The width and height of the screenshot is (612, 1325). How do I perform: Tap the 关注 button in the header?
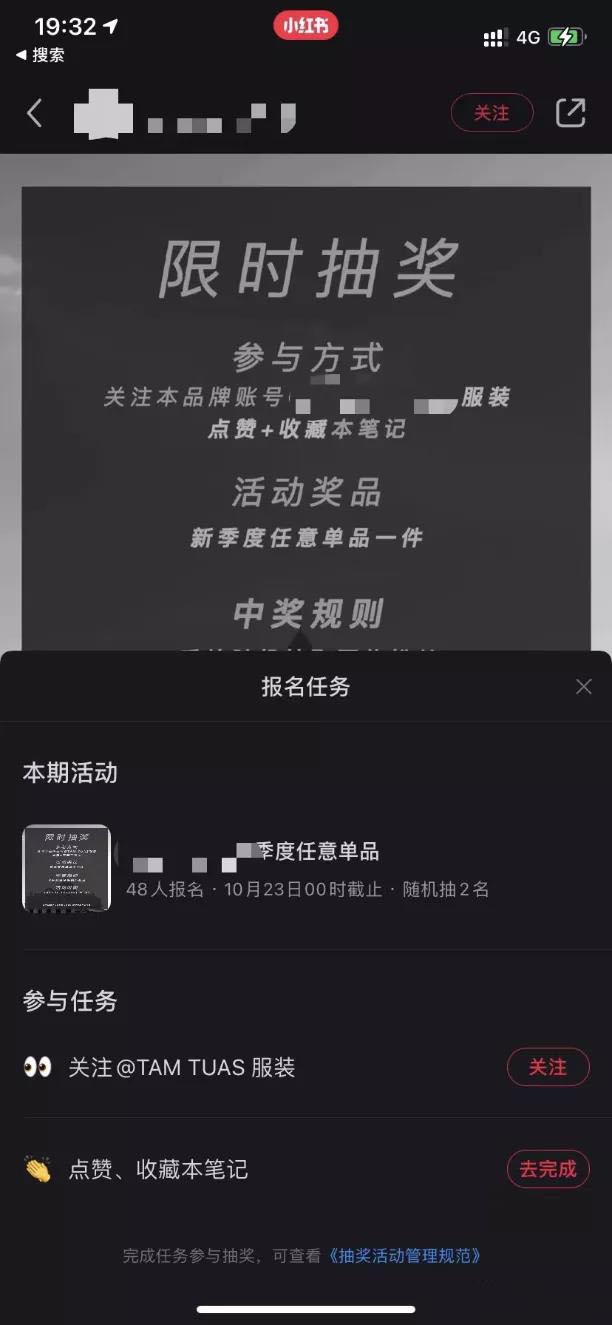click(491, 113)
